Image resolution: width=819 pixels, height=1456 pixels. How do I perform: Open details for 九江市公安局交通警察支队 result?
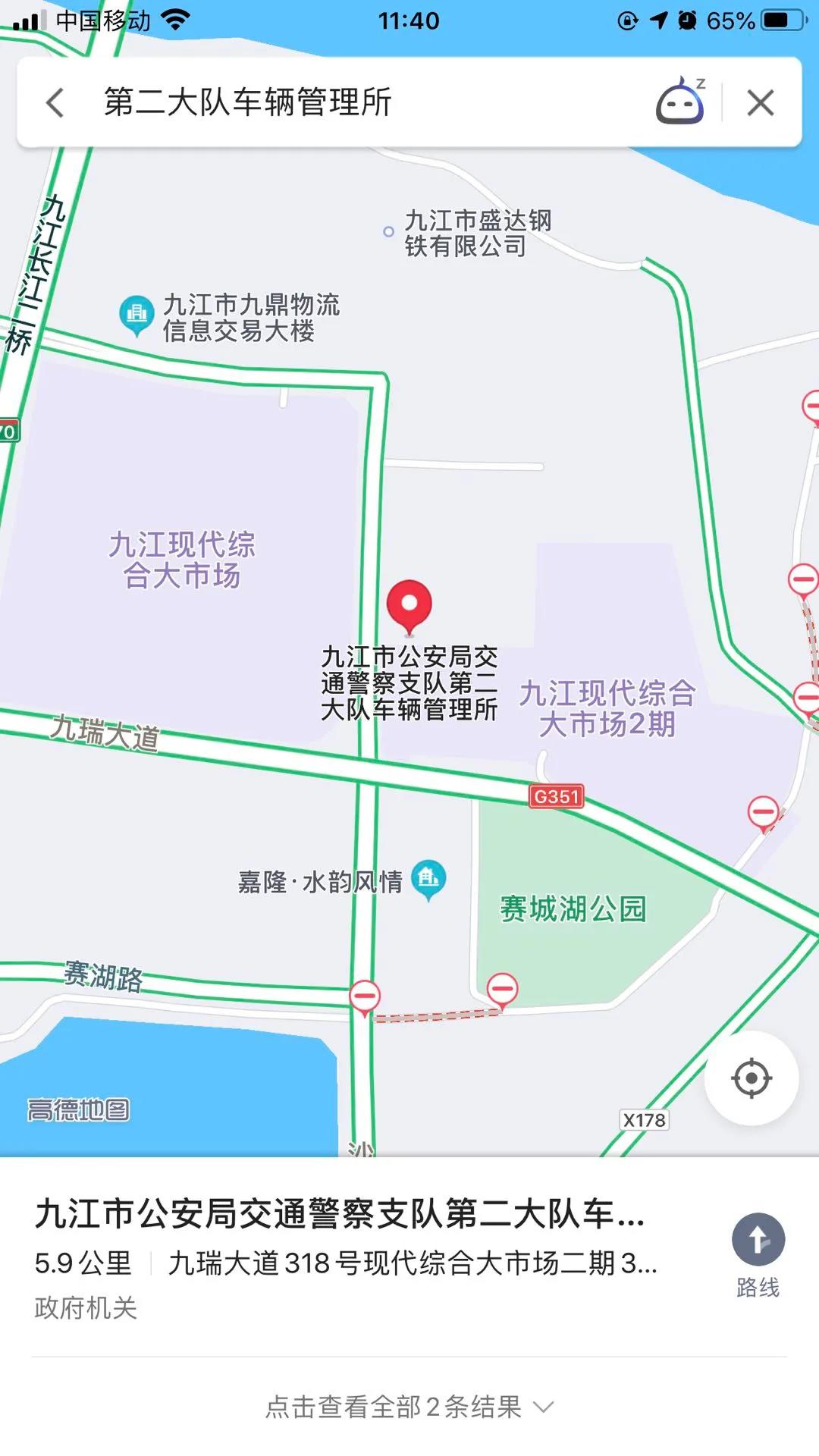340,1213
